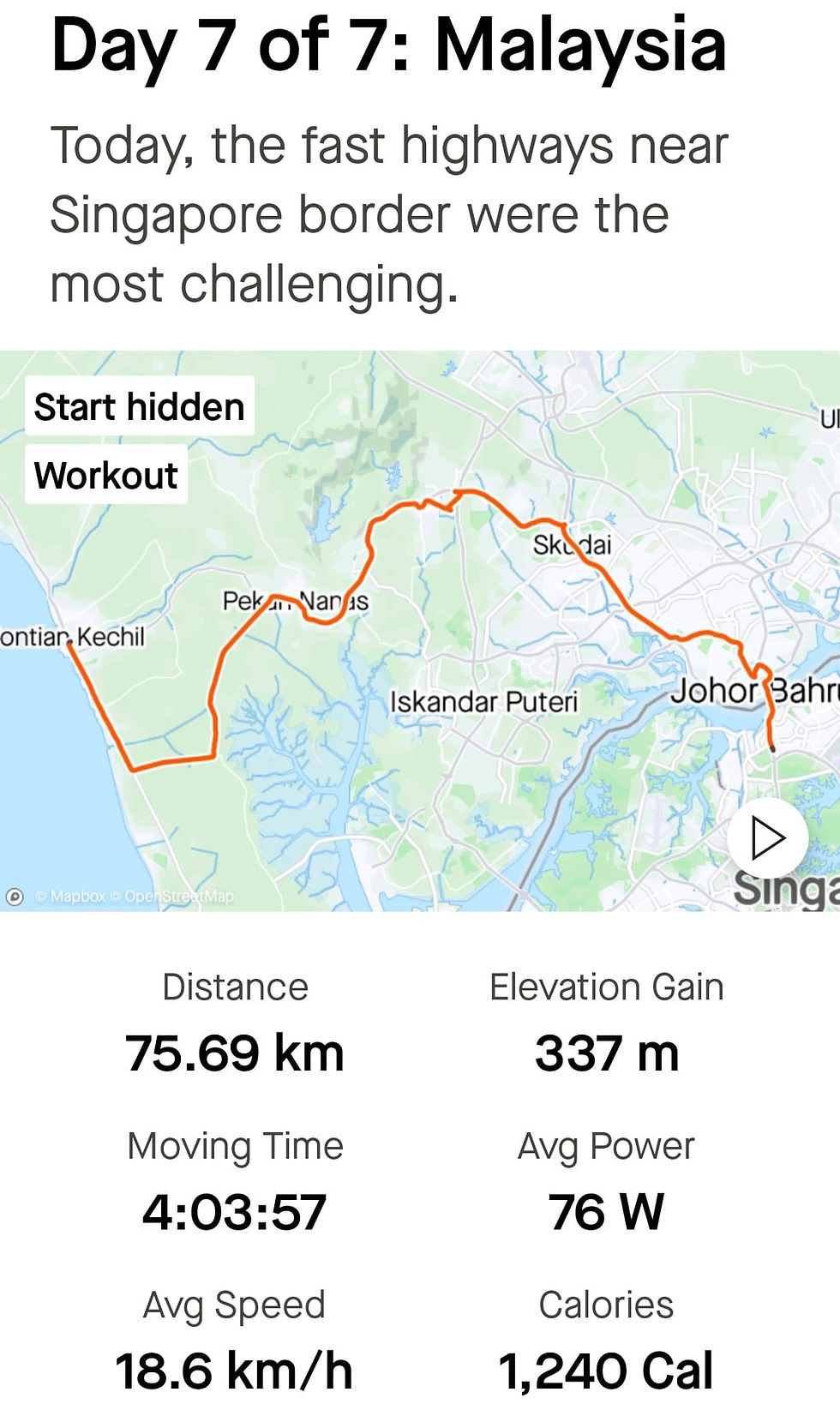This screenshot has width=840, height=1422.
Task: Play the route flyover on the map
Action: tap(767, 838)
